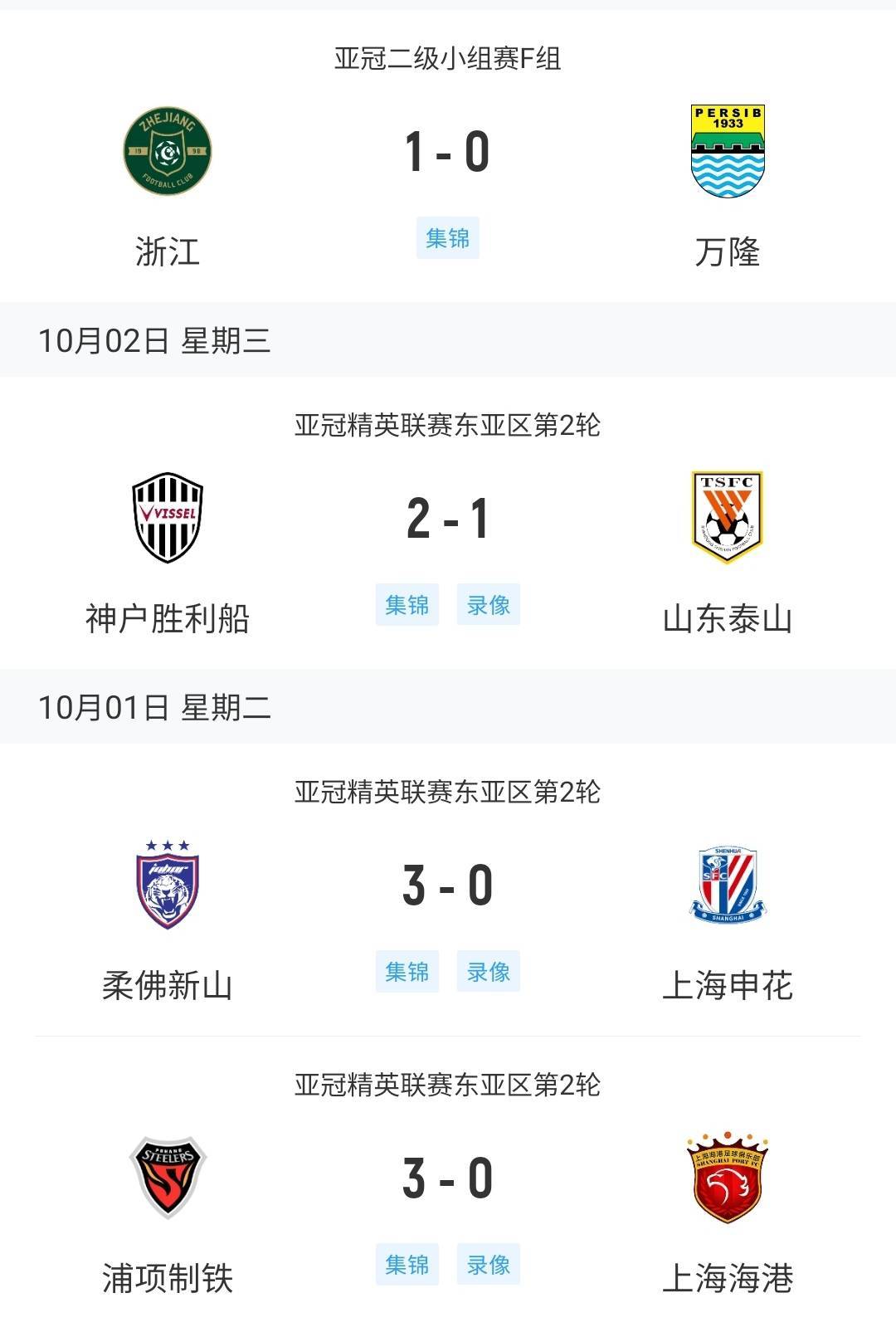View highlights (集锦) of 柔佛新山 vs 上海申花
896x1327 pixels.
click(x=407, y=972)
